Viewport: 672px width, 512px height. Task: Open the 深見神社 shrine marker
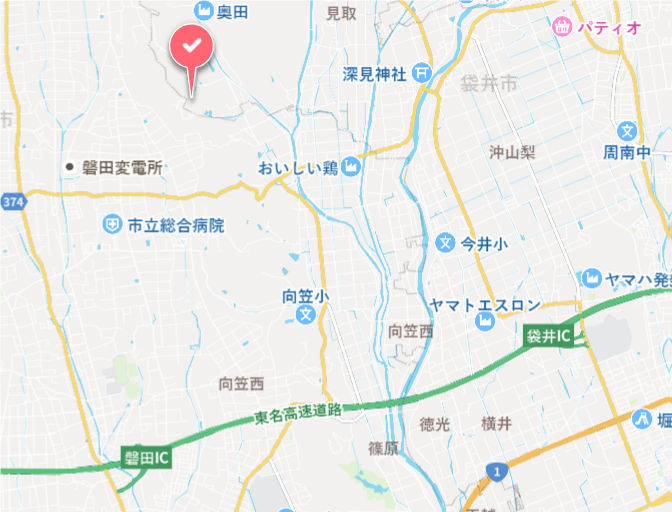pos(421,73)
